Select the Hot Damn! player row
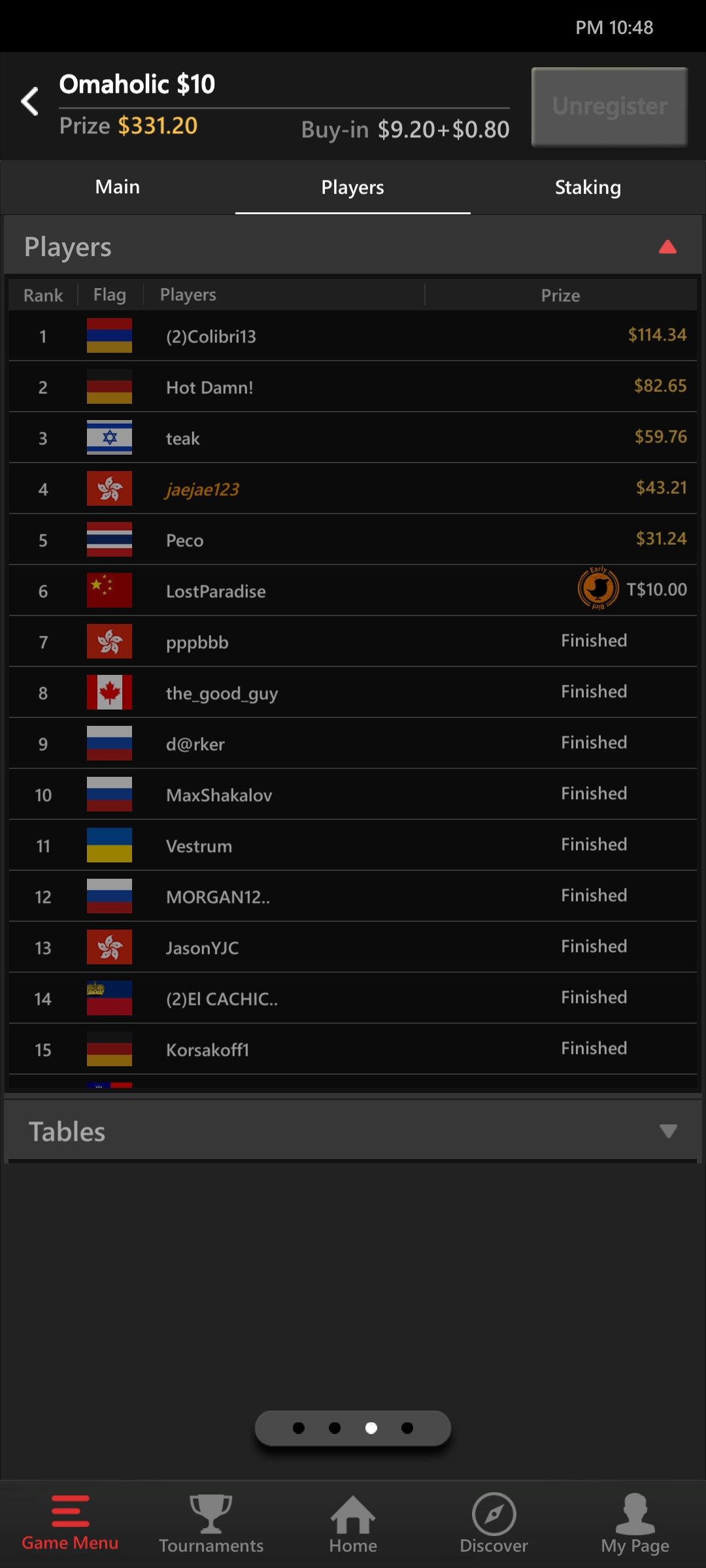706x1568 pixels. pyautogui.click(x=353, y=387)
